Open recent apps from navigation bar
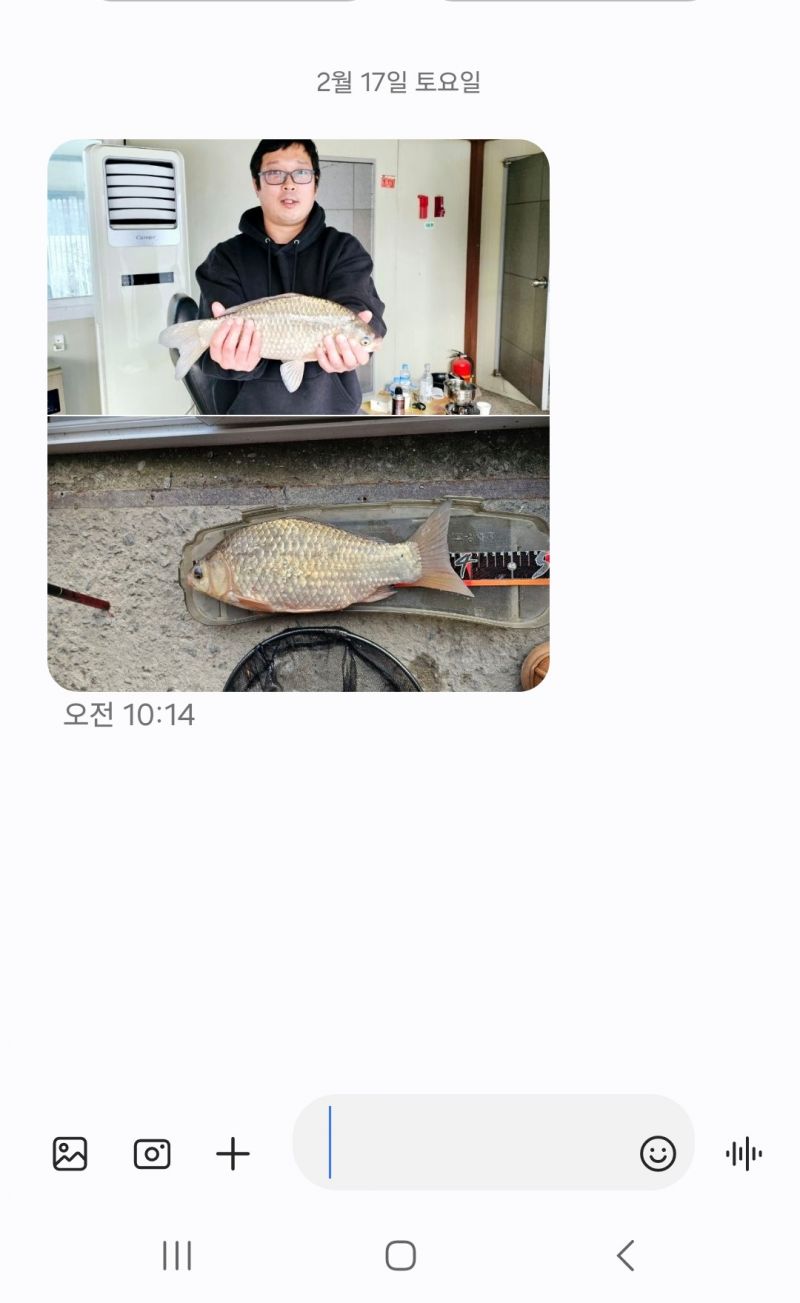Image resolution: width=800 pixels, height=1303 pixels. coord(177,1255)
